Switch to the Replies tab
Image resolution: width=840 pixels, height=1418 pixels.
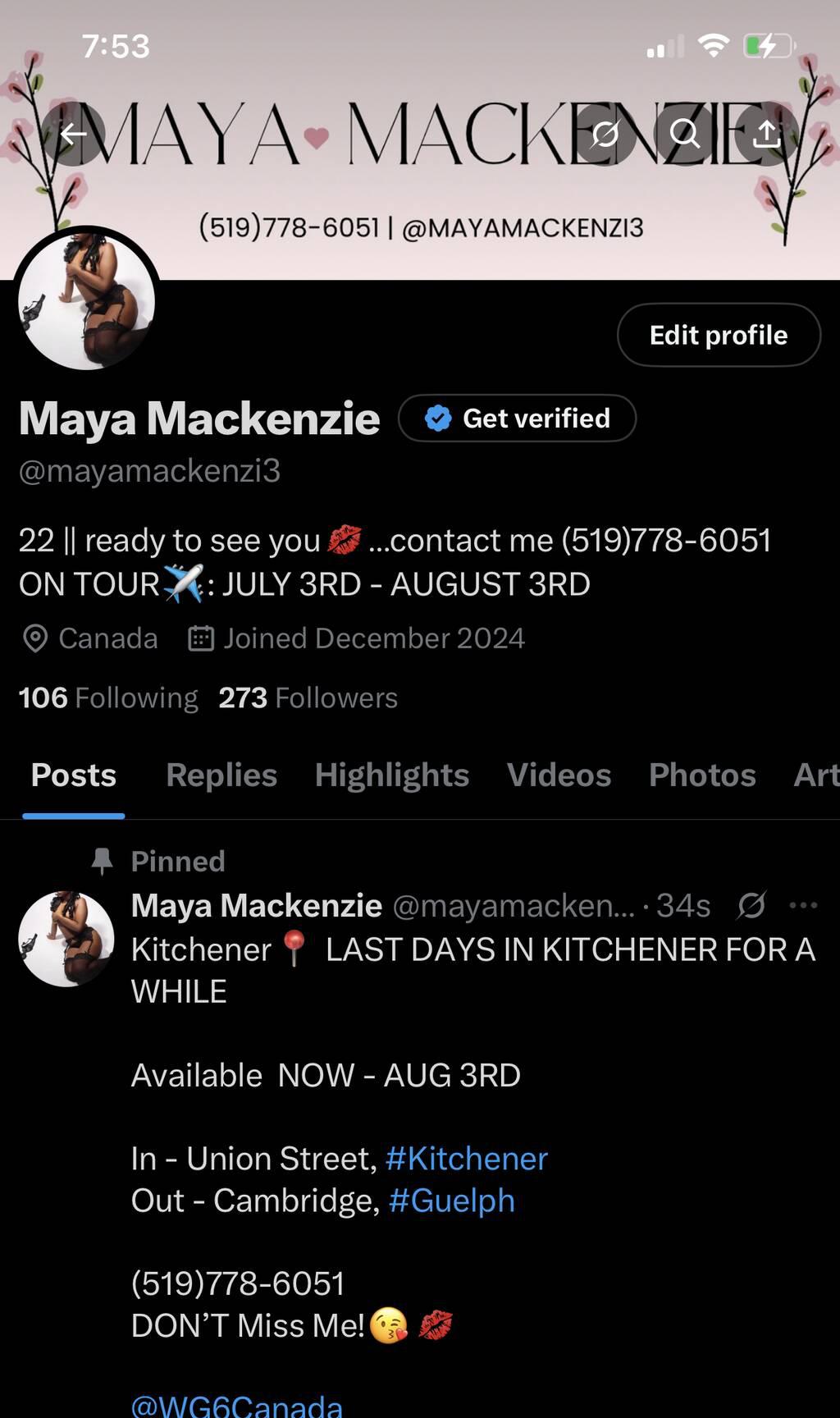221,775
